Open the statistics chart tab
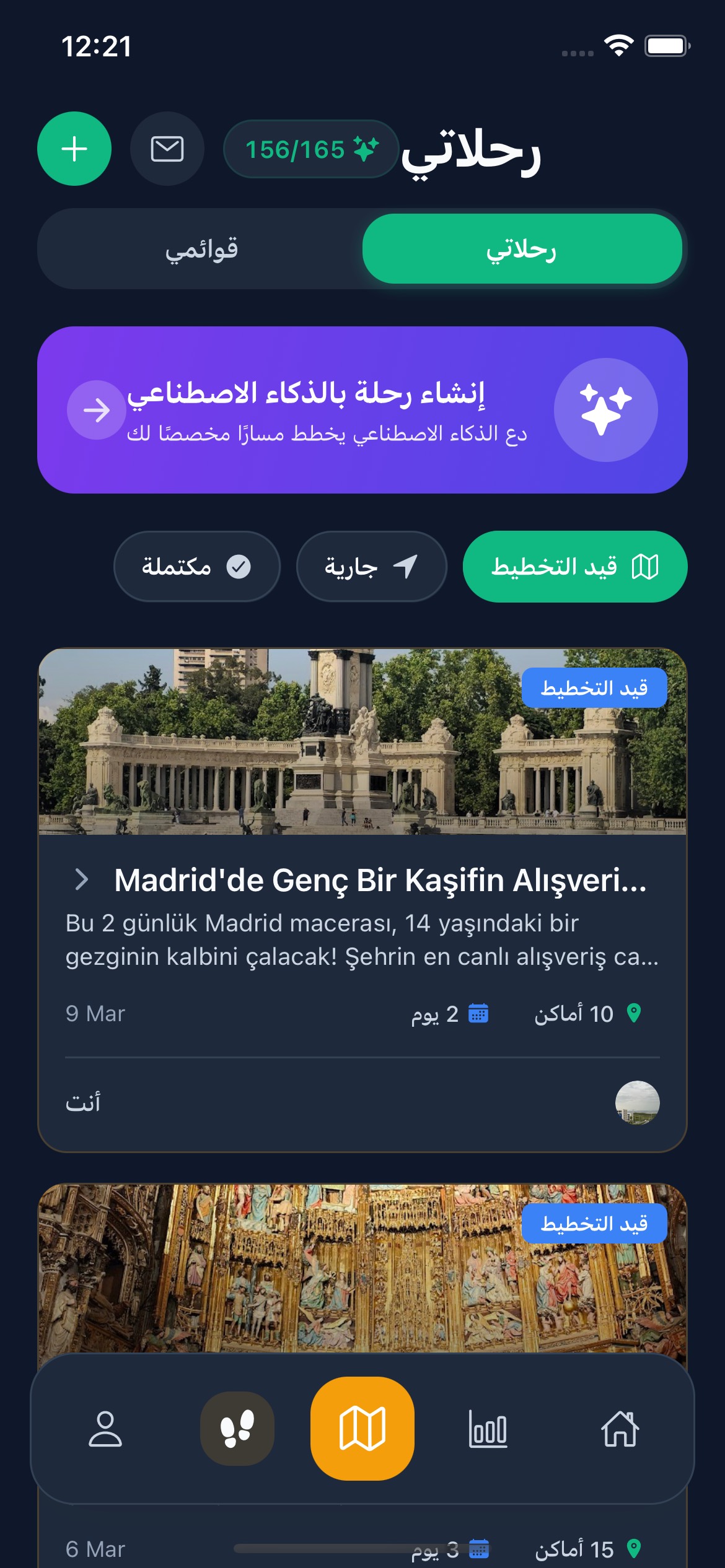Viewport: 725px width, 1568px height. click(488, 1429)
